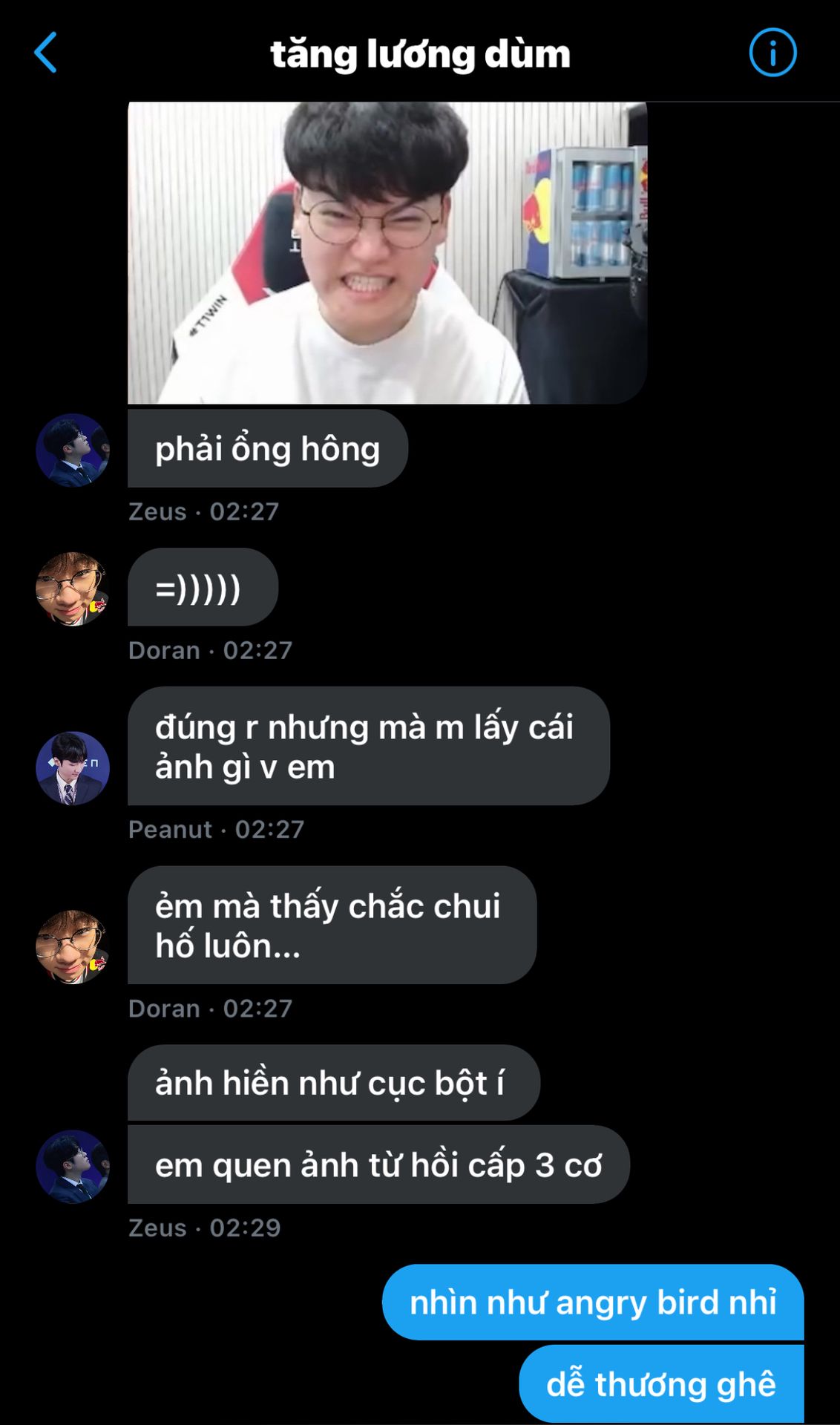Viewport: 840px width, 1425px height.
Task: Tap Doran's avatar beside the "=)))))" message
Action: (x=73, y=589)
